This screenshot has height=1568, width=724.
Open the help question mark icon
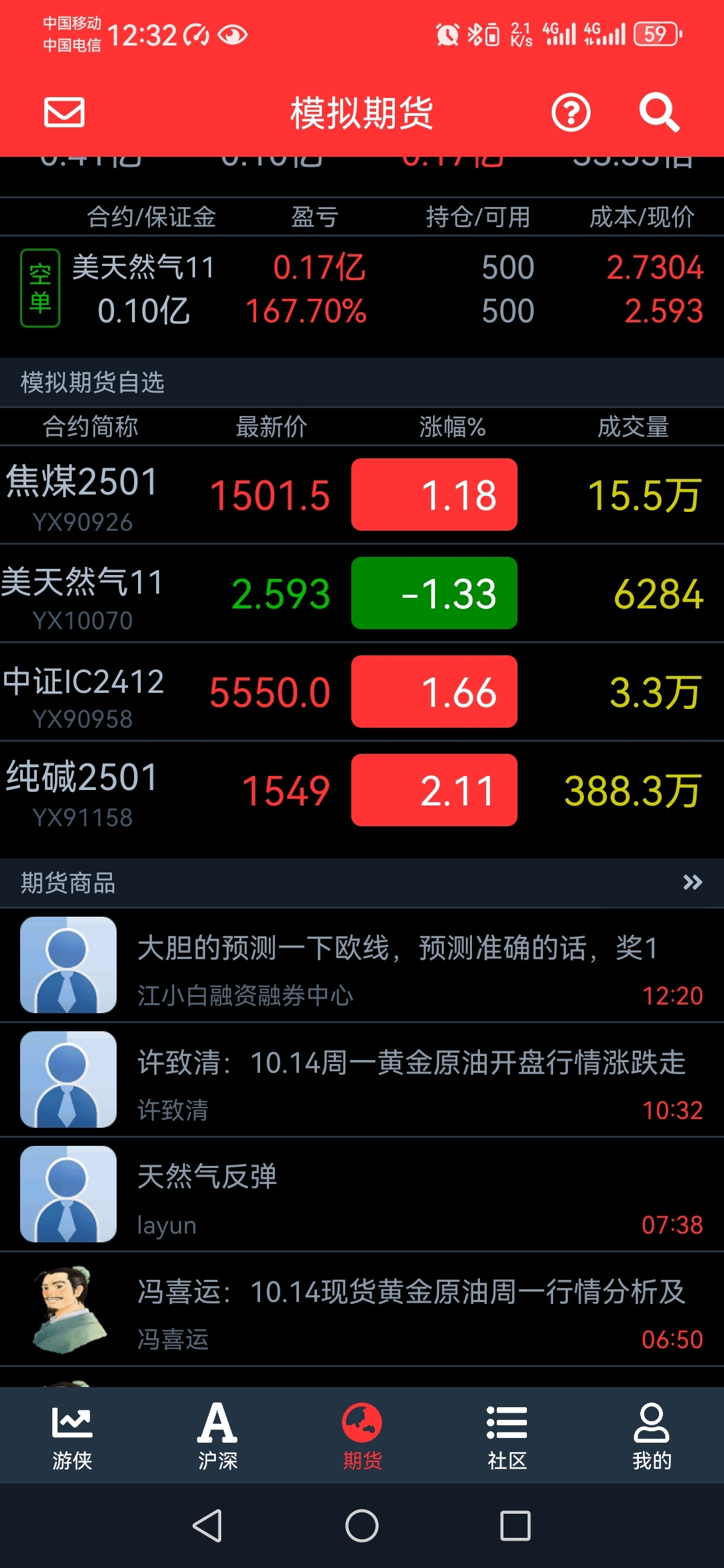[570, 113]
